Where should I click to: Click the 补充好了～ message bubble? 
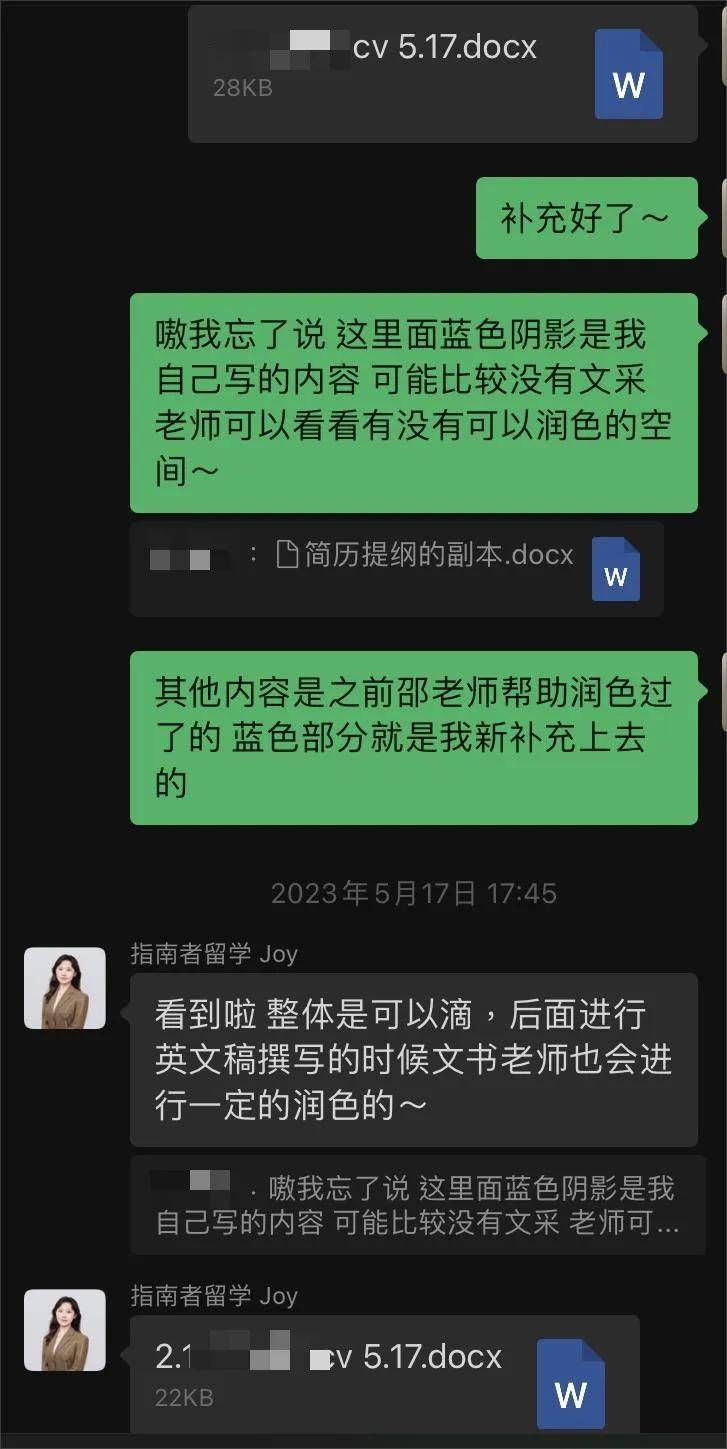point(585,218)
